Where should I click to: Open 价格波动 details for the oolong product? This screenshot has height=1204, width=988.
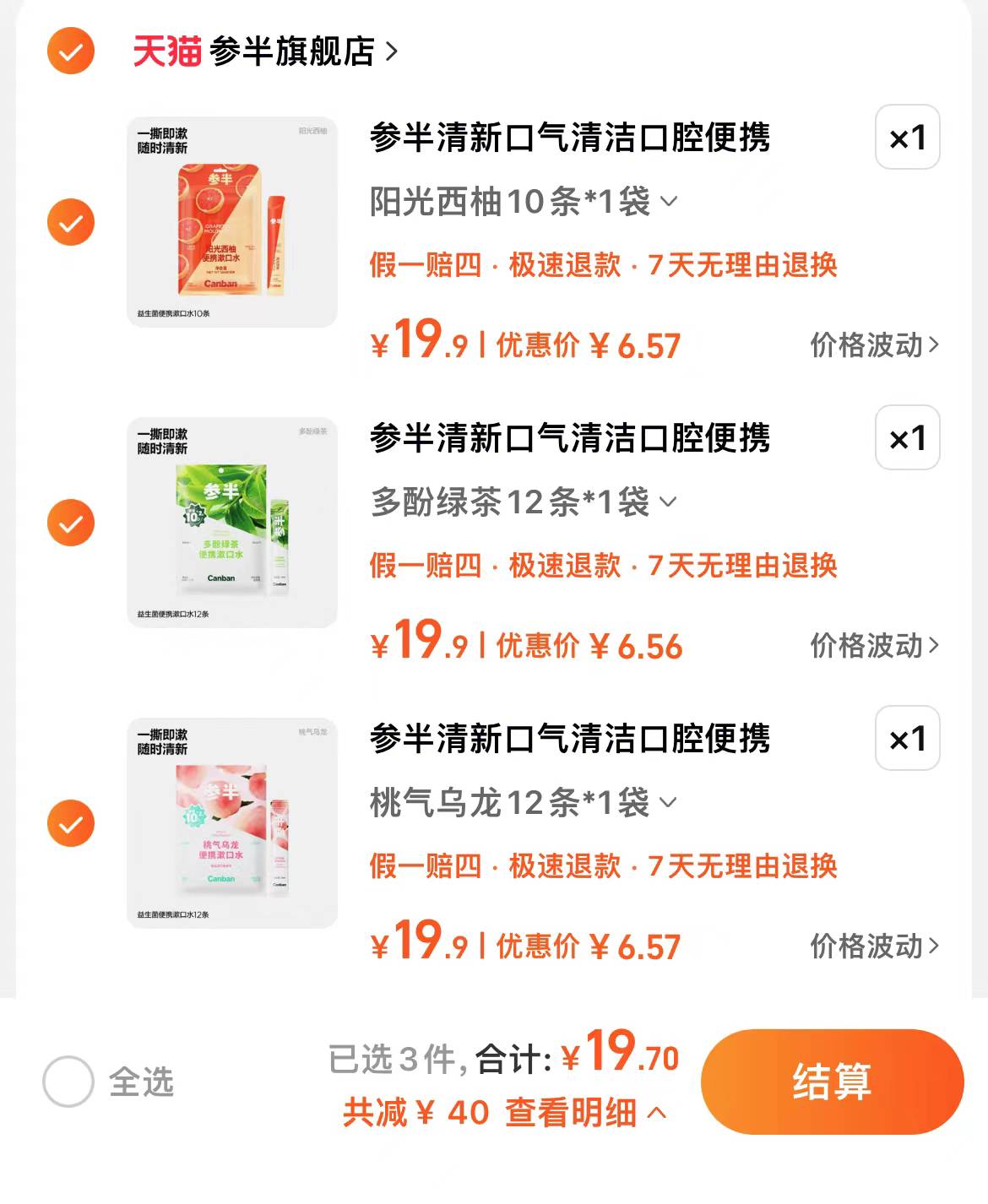pos(867,946)
